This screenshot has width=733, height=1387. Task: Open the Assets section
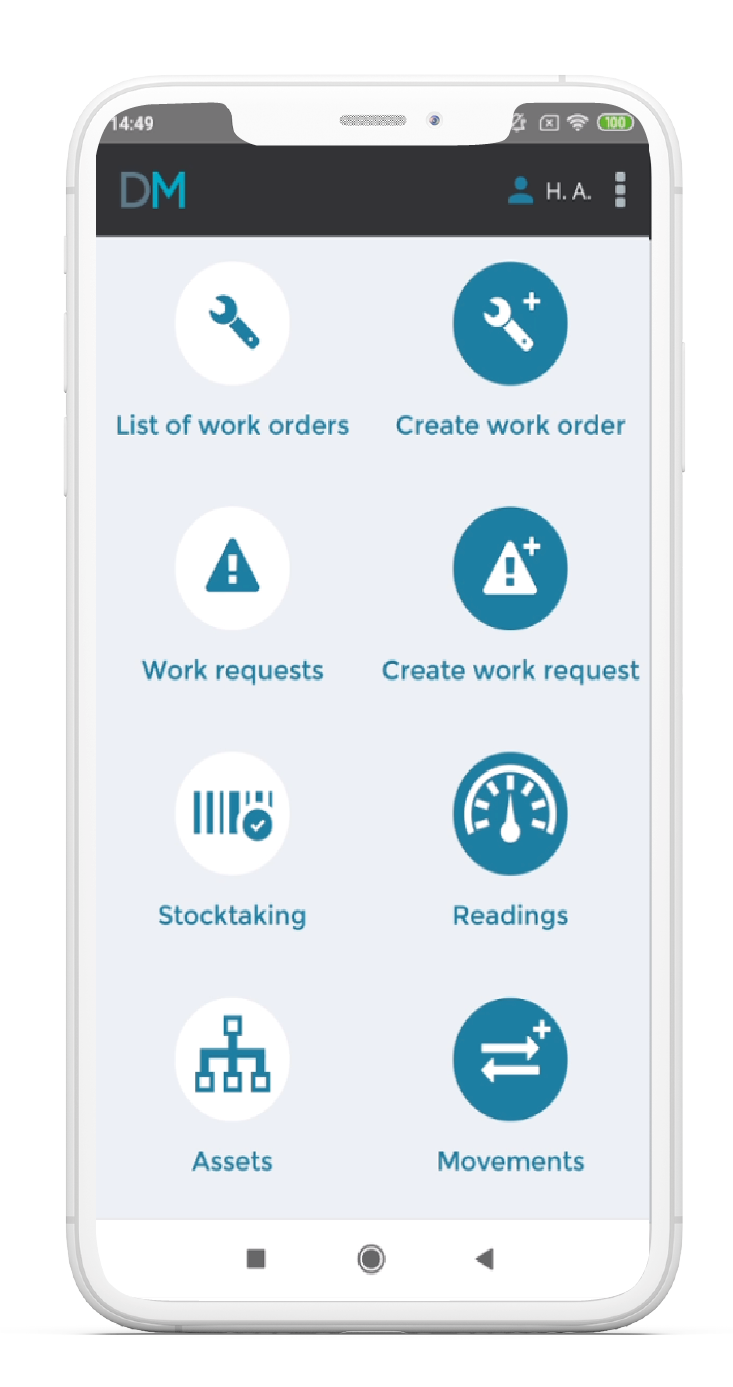pyautogui.click(x=232, y=1060)
